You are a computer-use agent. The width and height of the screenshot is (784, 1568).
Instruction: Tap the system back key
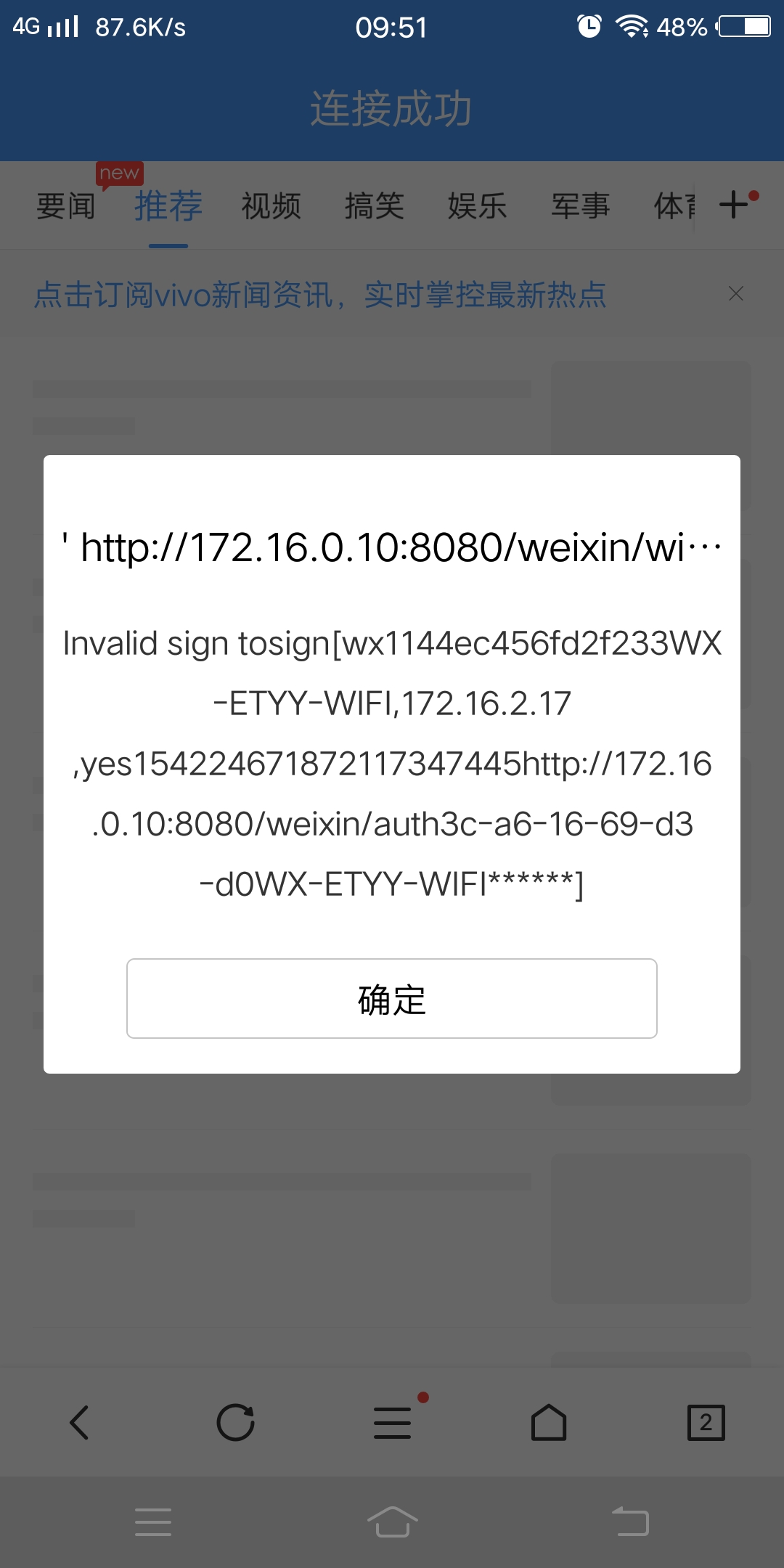(x=630, y=1522)
